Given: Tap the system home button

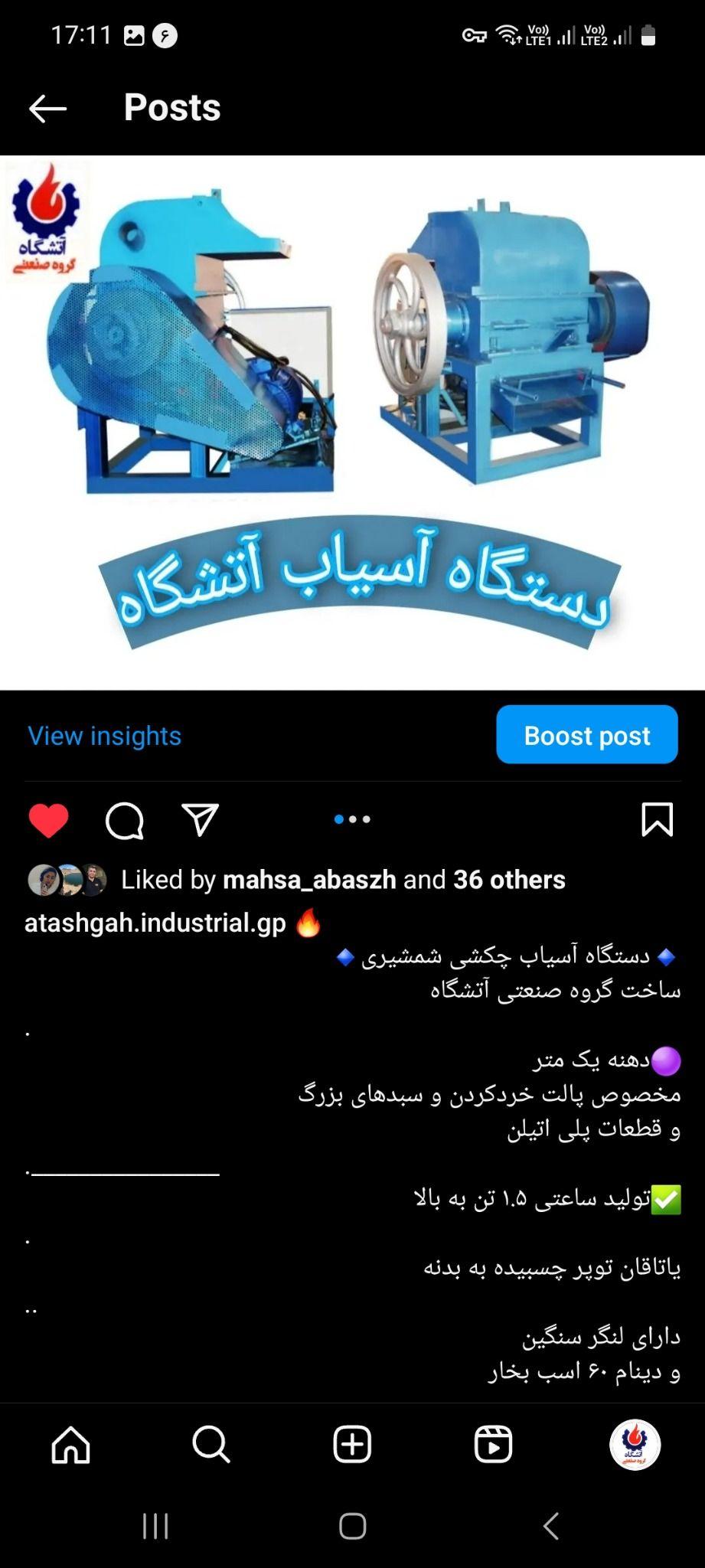Looking at the screenshot, I should tap(352, 1526).
